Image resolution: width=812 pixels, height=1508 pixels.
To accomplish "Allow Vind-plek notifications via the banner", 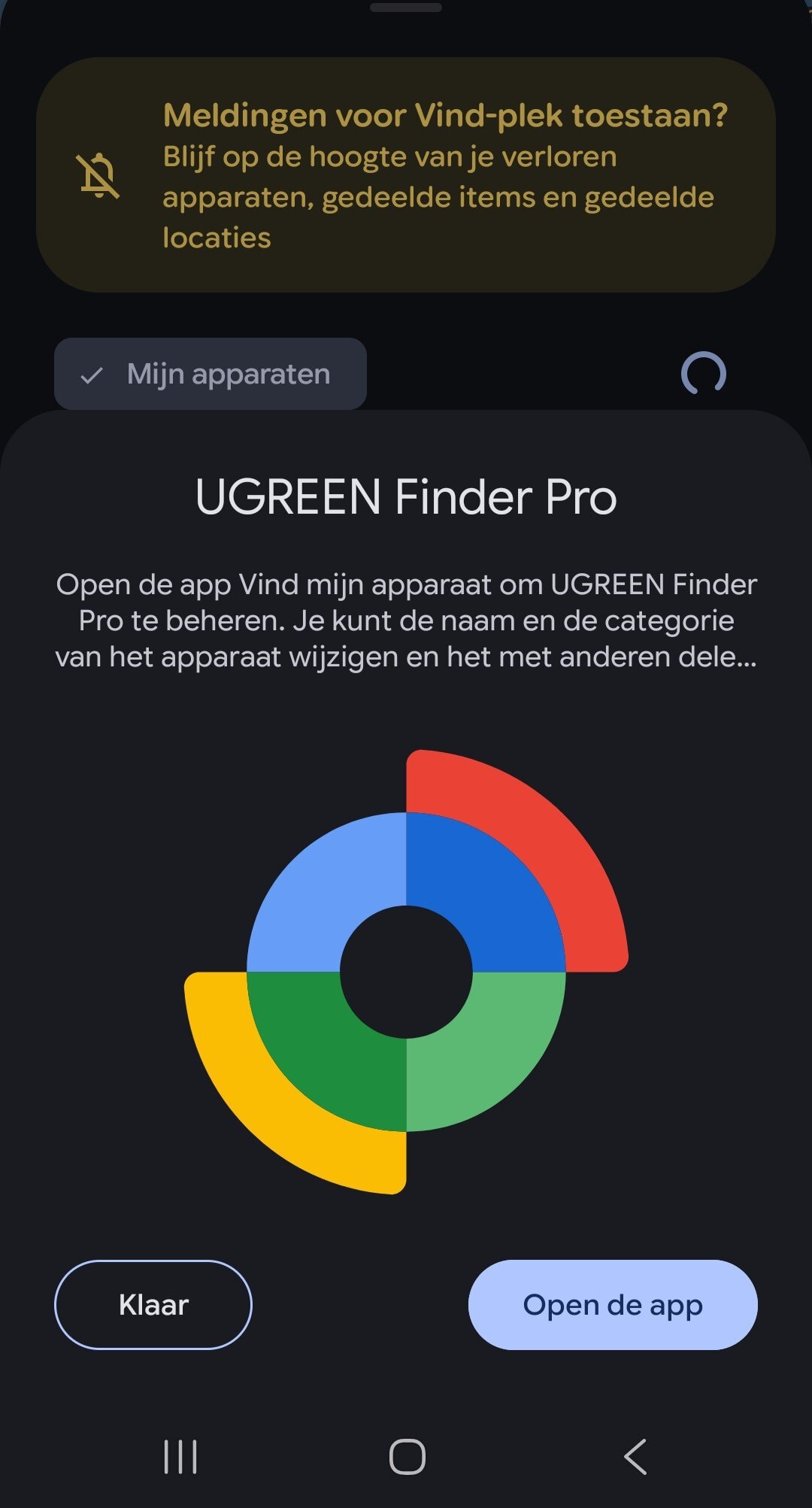I will [x=406, y=175].
